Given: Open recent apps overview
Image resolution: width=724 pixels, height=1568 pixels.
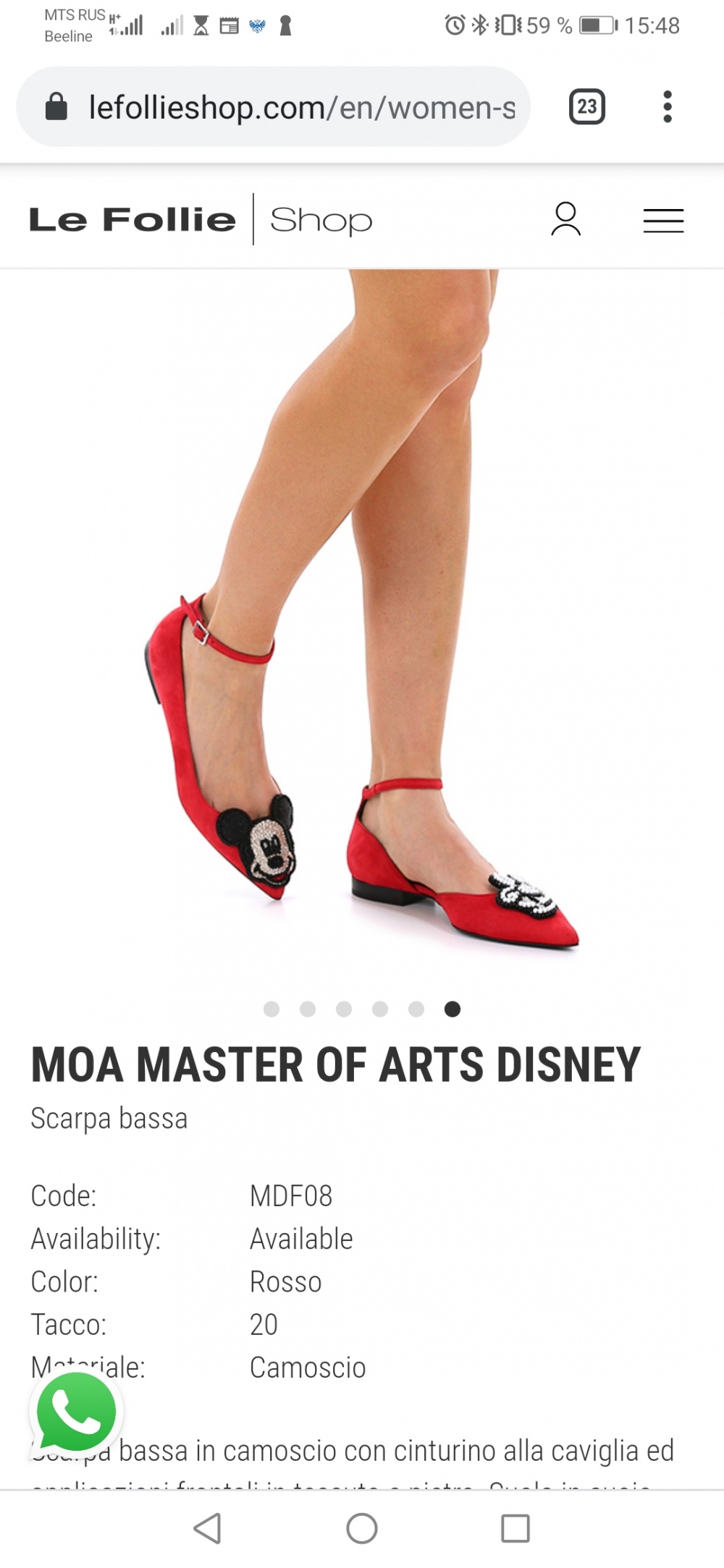Looking at the screenshot, I should (x=515, y=1528).
